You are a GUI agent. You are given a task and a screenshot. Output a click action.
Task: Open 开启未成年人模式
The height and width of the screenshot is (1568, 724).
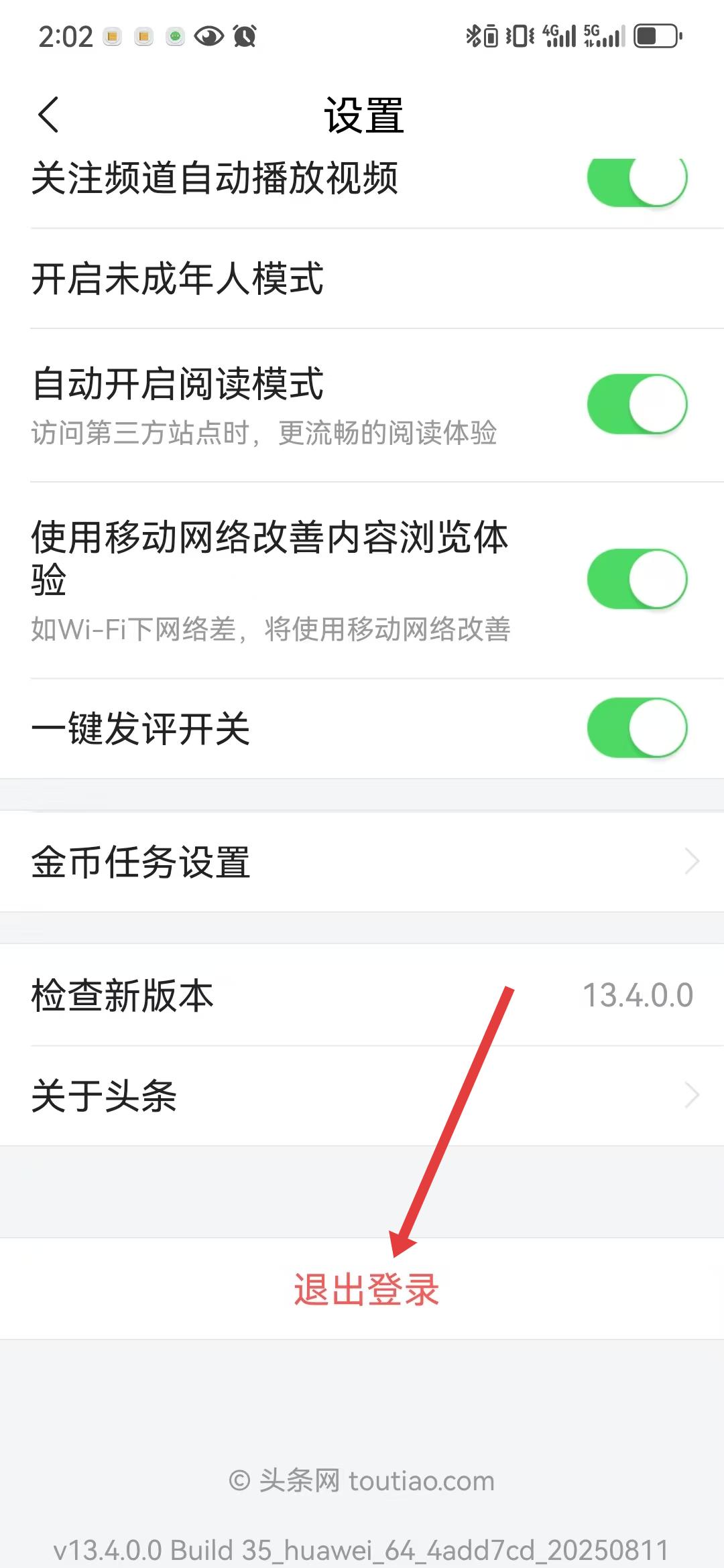362,279
